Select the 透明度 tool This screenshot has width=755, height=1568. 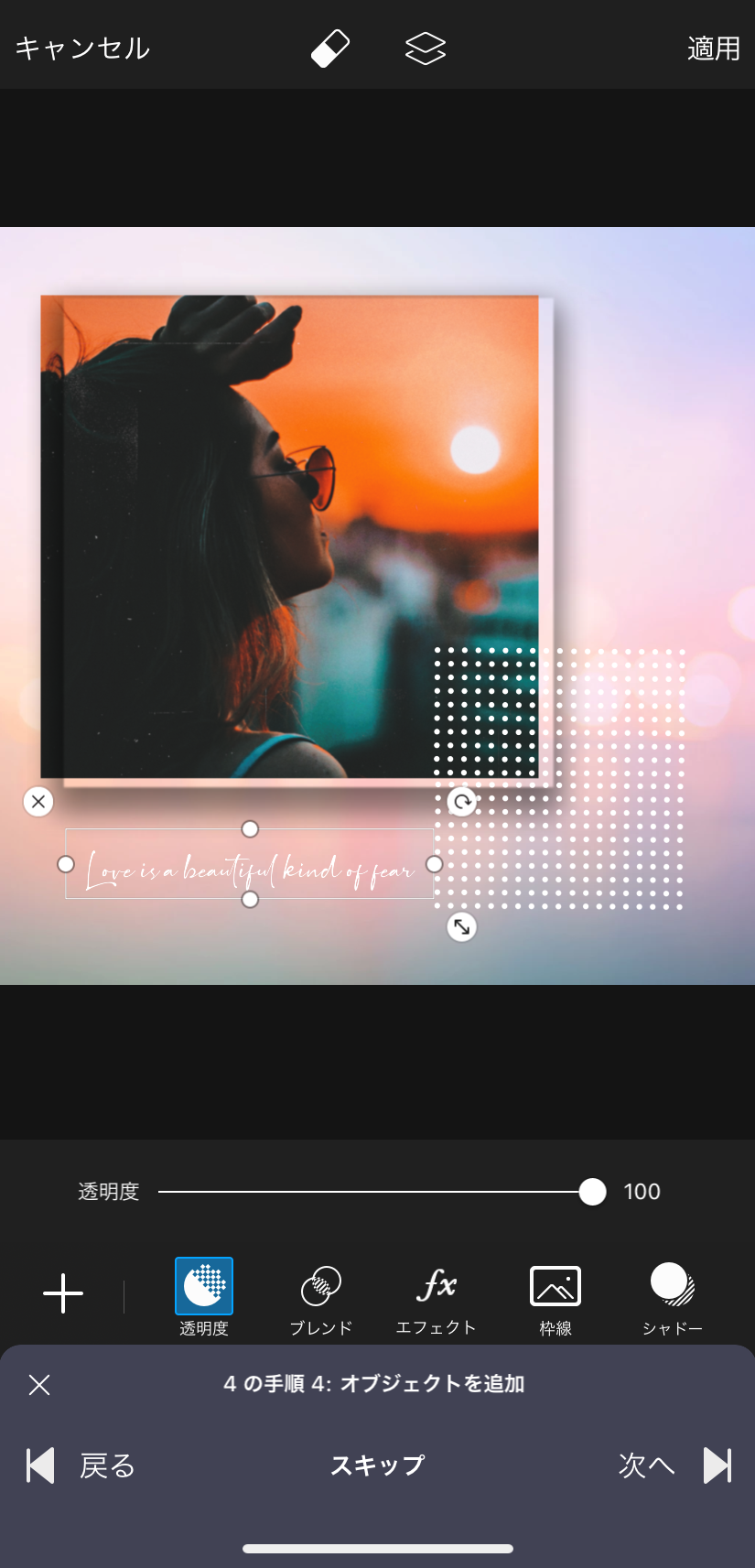point(204,1296)
